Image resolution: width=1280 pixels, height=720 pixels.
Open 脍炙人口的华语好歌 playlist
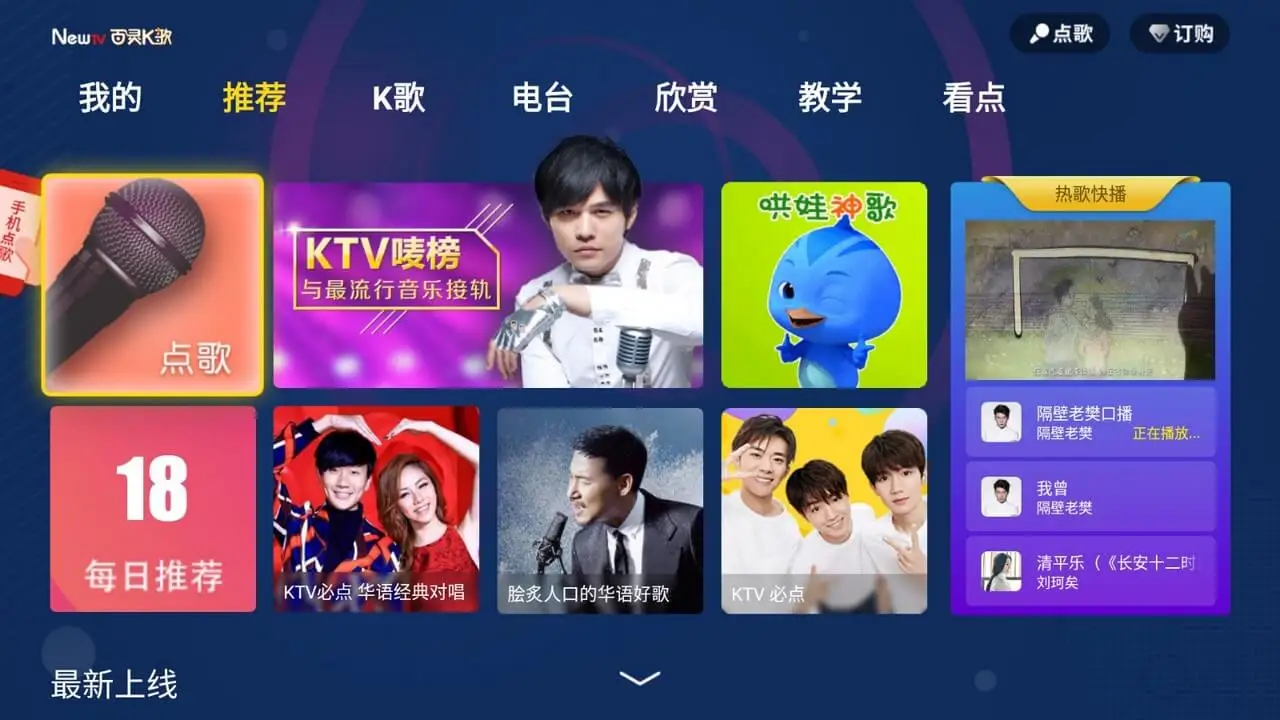(600, 509)
